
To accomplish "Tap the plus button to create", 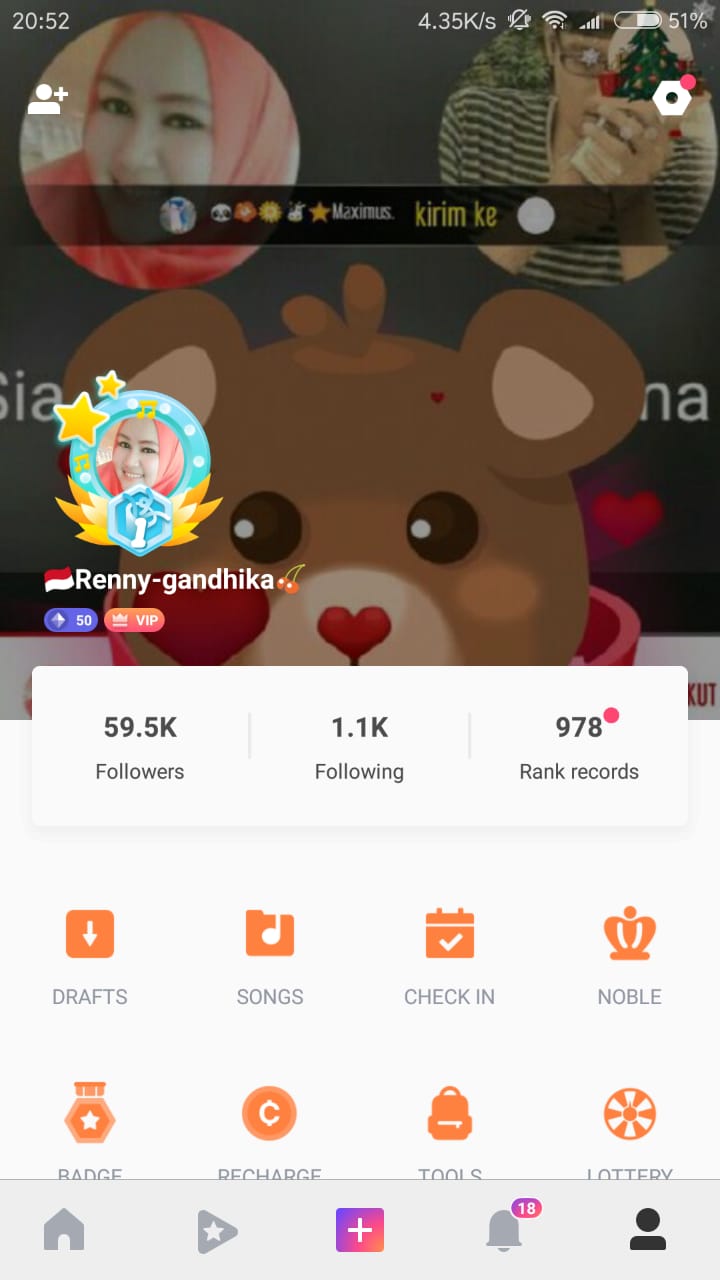I will (360, 1230).
